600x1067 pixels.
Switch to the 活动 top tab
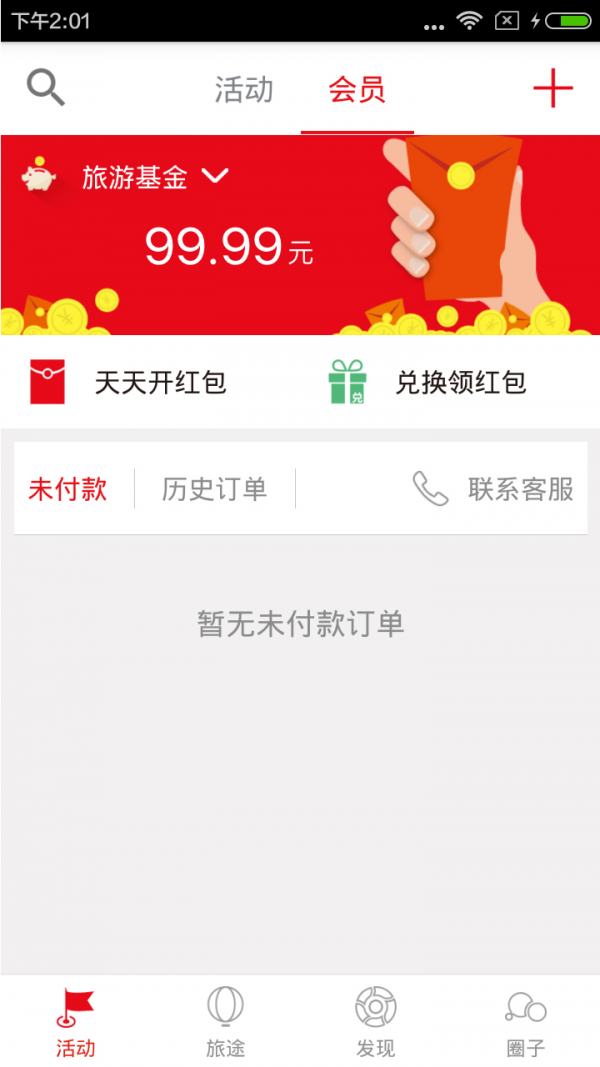click(243, 90)
